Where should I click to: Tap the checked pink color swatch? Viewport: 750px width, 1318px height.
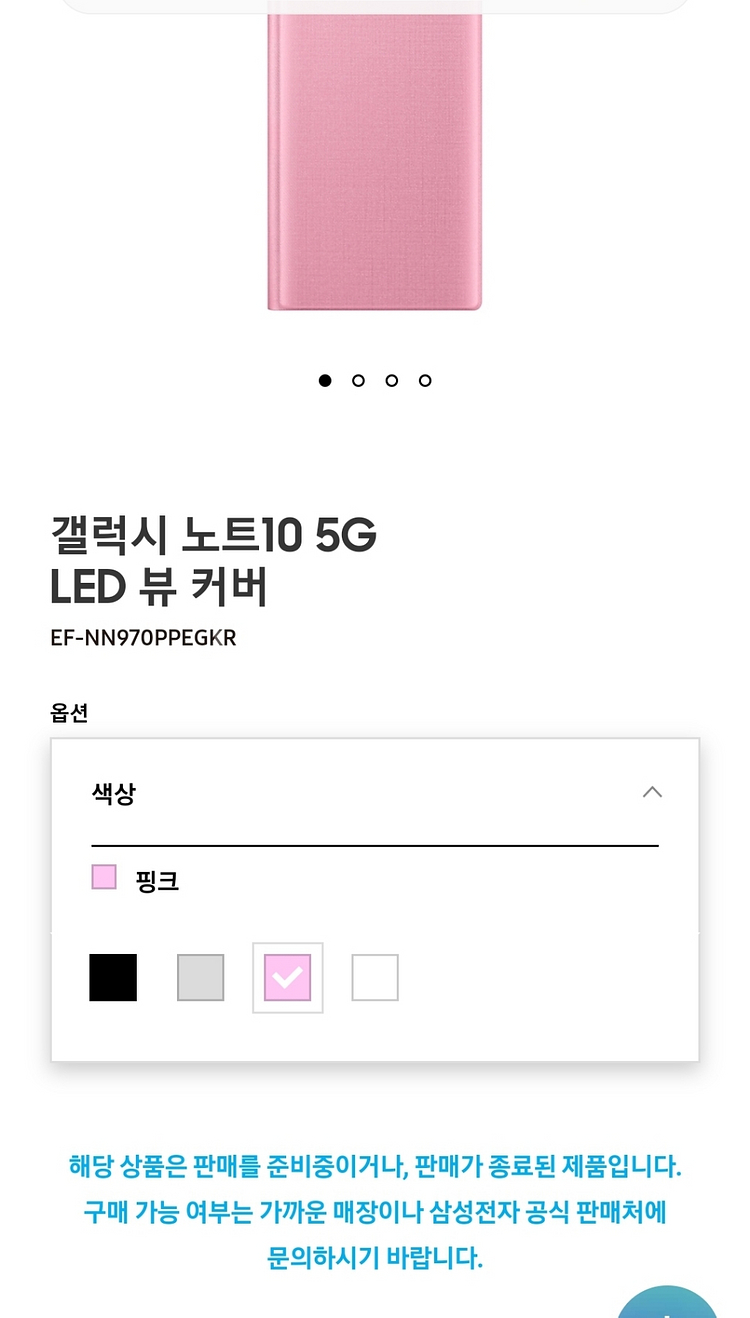click(x=288, y=977)
